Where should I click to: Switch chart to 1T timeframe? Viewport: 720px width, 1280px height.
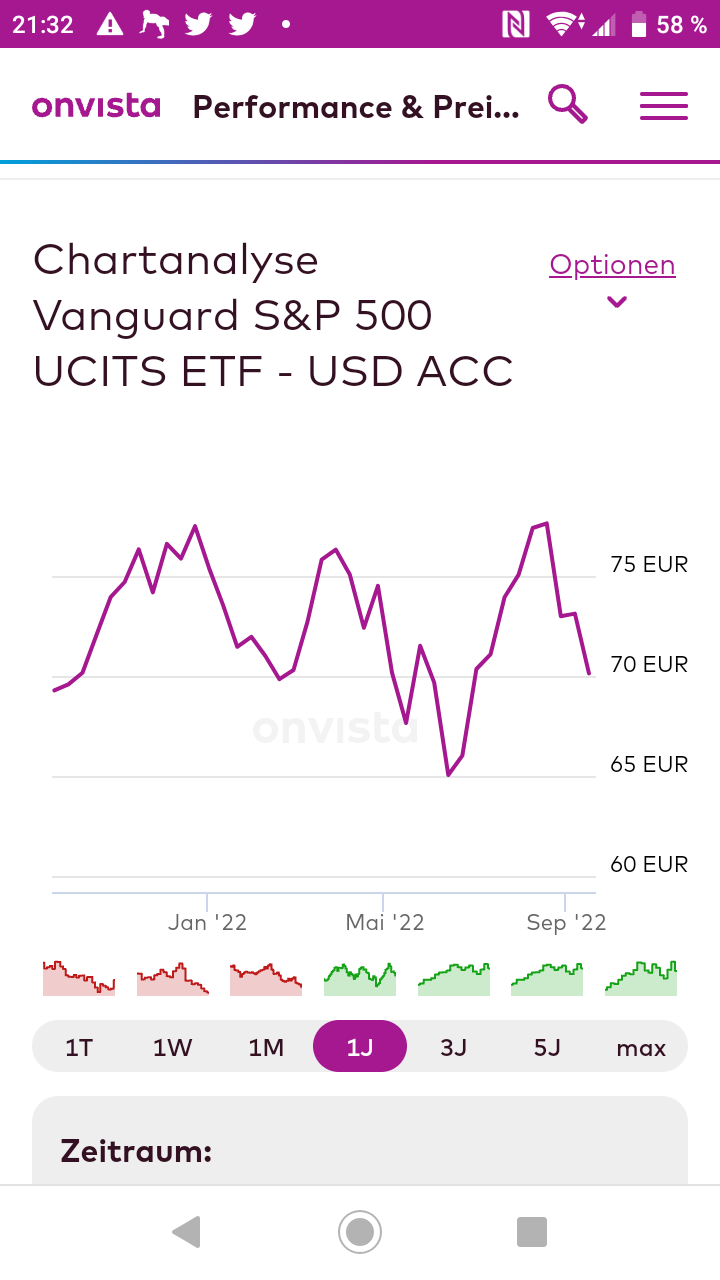[79, 1047]
